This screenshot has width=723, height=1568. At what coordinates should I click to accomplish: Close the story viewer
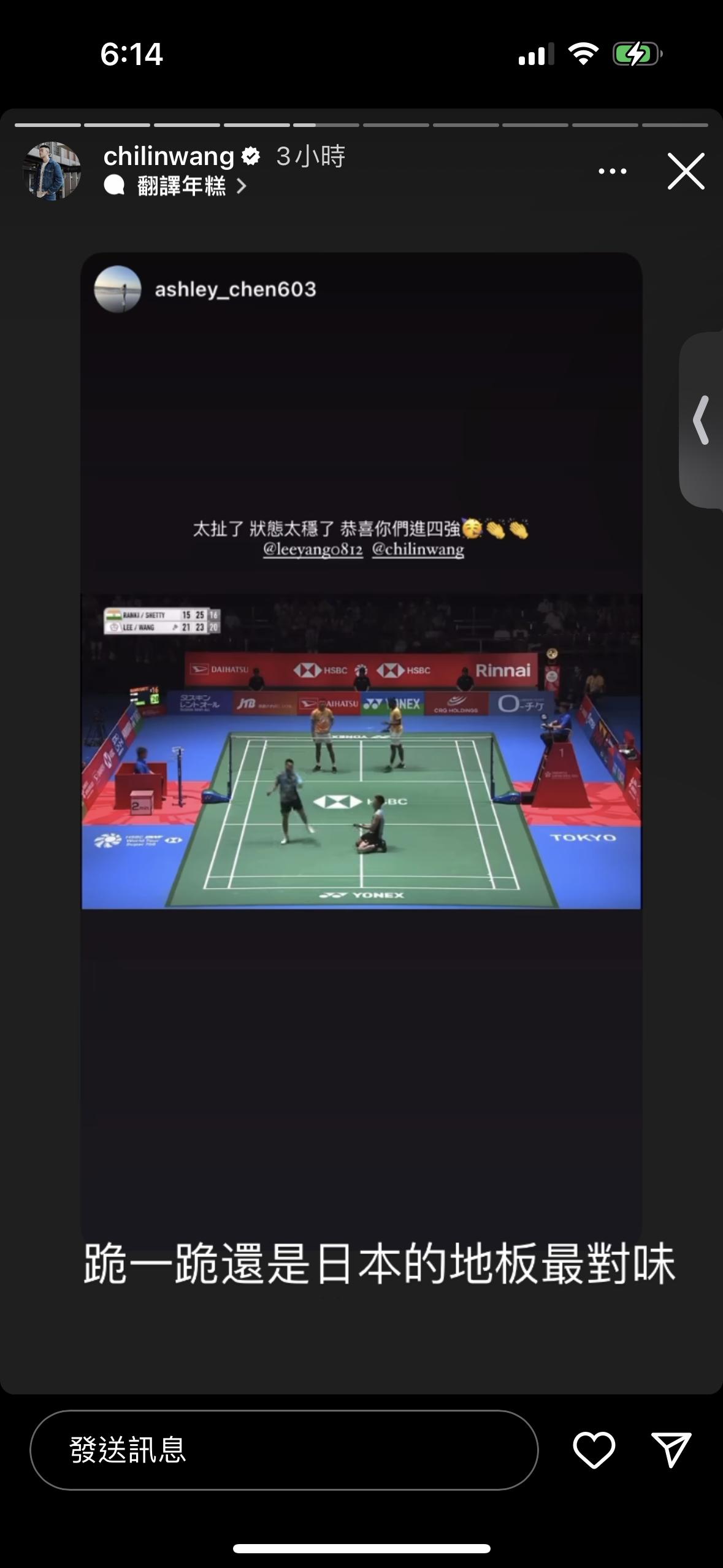[686, 171]
